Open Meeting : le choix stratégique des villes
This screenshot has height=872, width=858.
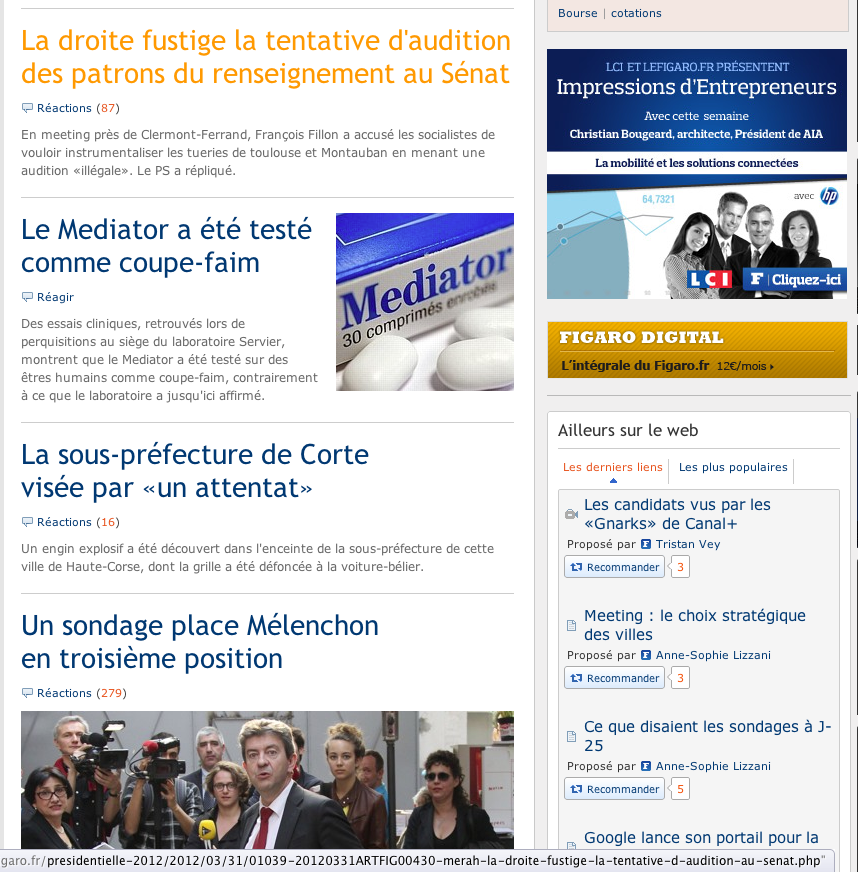click(694, 625)
